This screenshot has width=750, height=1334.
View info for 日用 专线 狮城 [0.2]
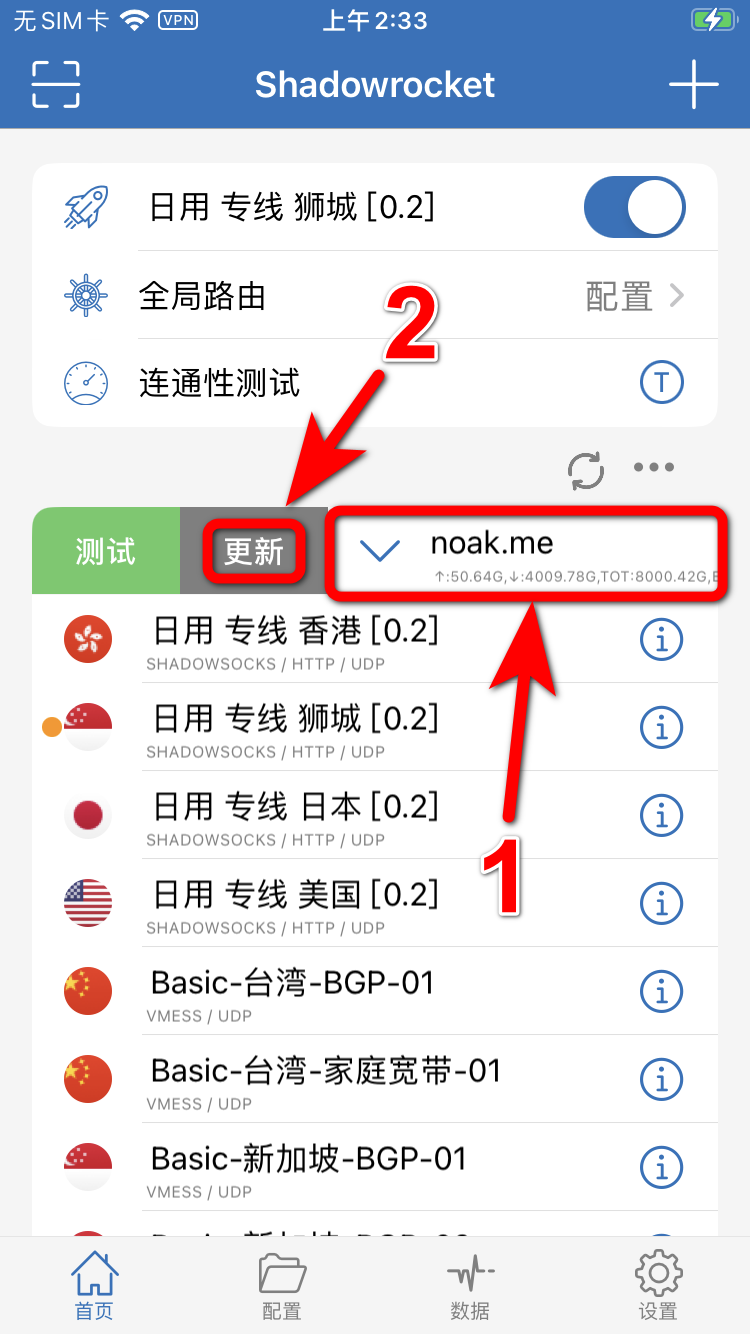click(660, 728)
